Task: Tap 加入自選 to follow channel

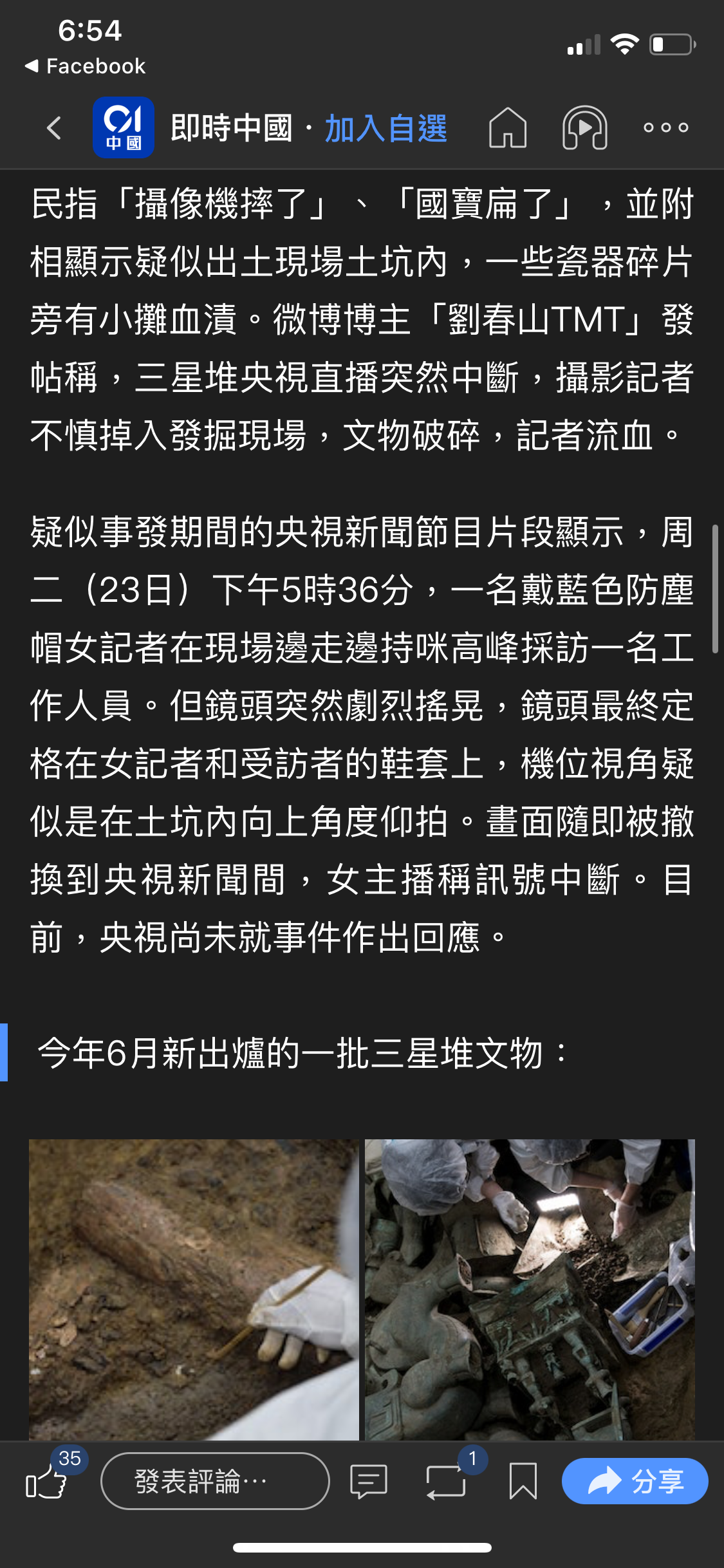Action: tap(385, 128)
